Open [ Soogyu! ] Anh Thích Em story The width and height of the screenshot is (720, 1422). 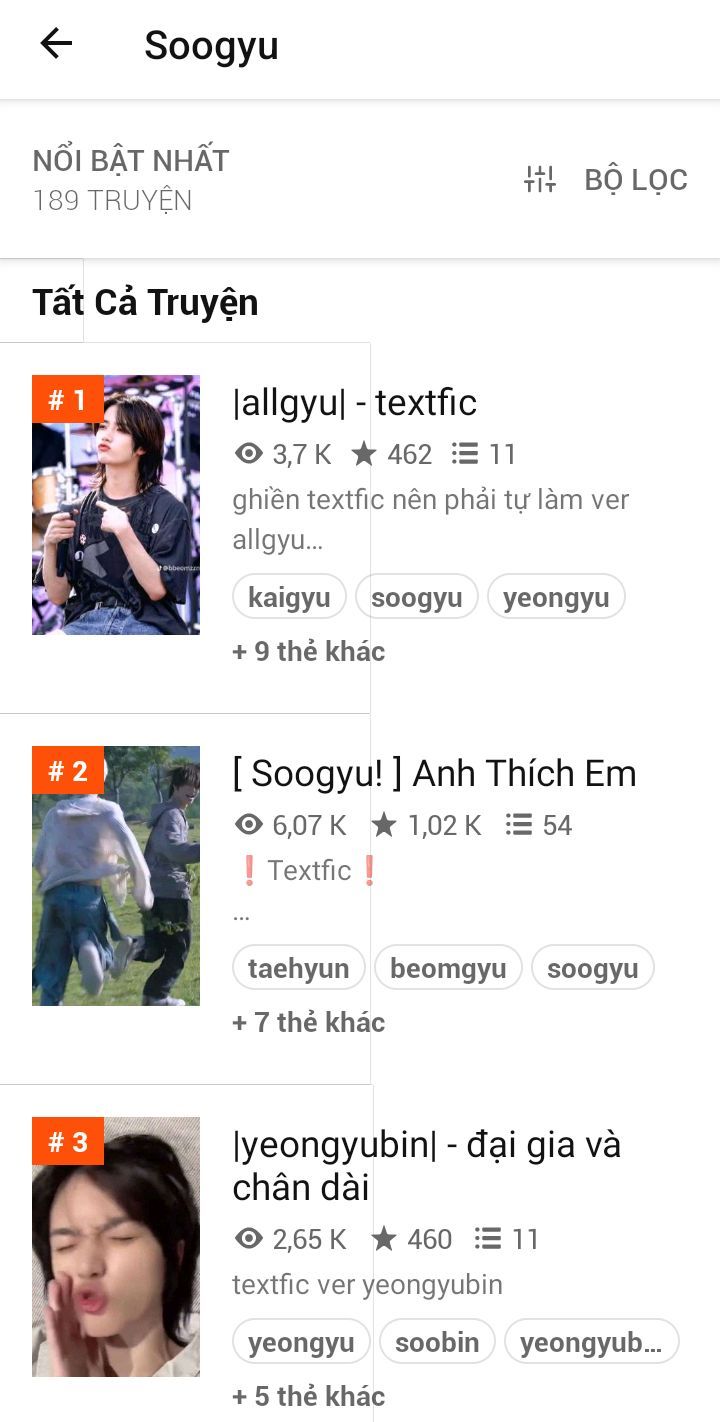pyautogui.click(x=435, y=774)
